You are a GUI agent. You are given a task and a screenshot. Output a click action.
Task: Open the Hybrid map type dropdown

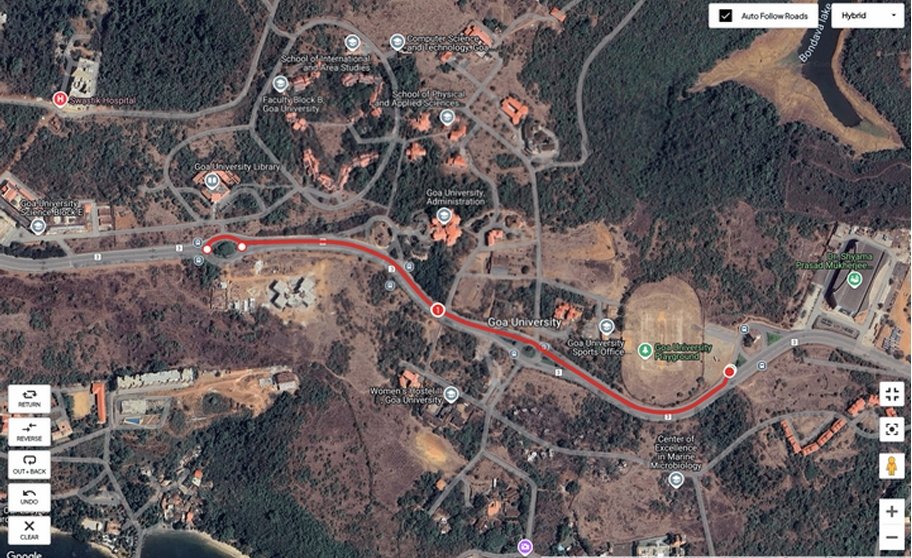point(867,16)
